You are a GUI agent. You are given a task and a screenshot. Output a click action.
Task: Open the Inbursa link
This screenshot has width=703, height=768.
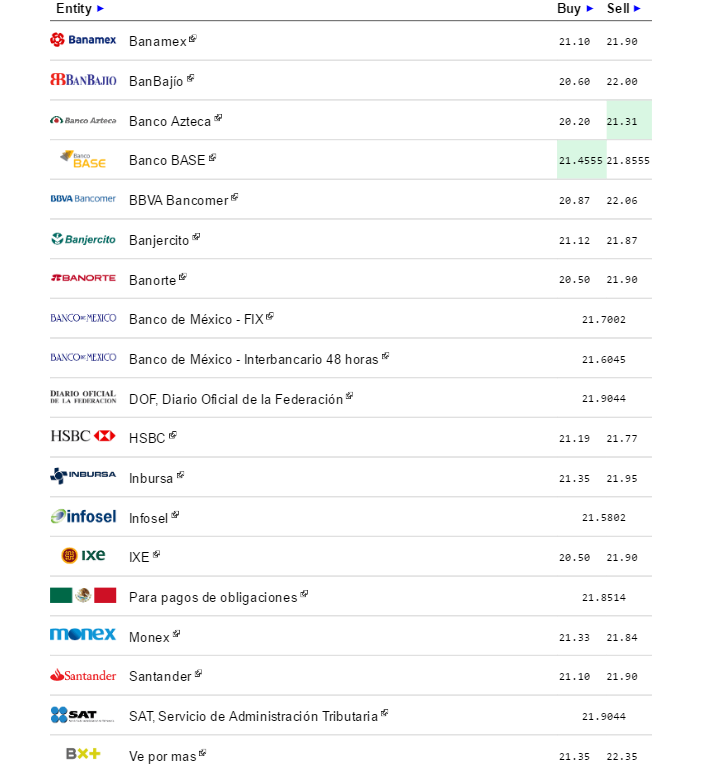click(151, 478)
